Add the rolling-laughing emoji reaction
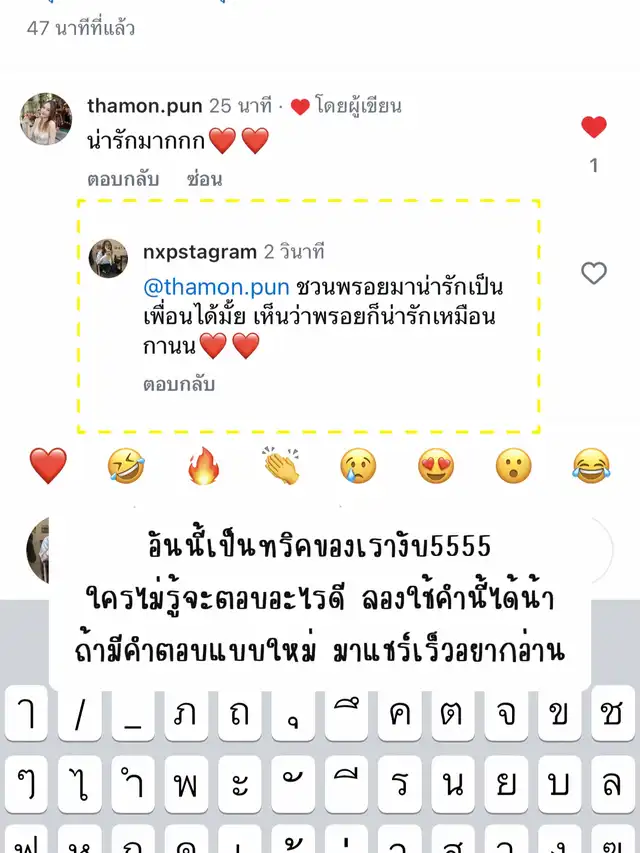 125,466
